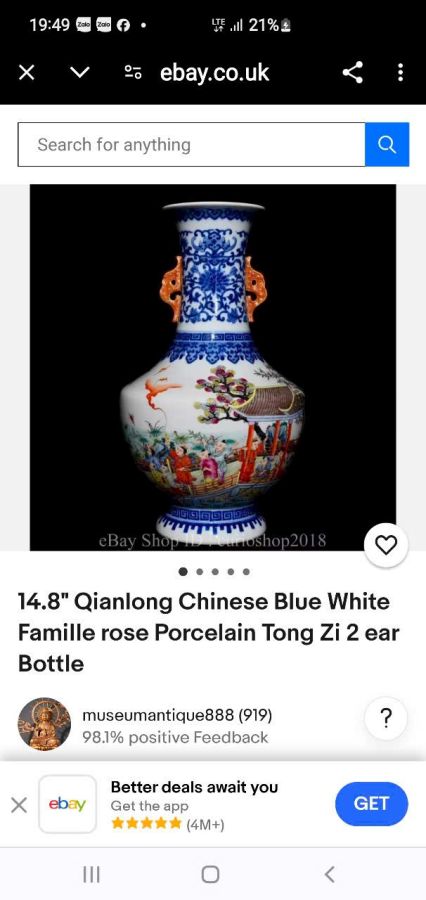The height and width of the screenshot is (900, 426).
Task: Expand the browser dropdown chevron
Action: click(80, 73)
